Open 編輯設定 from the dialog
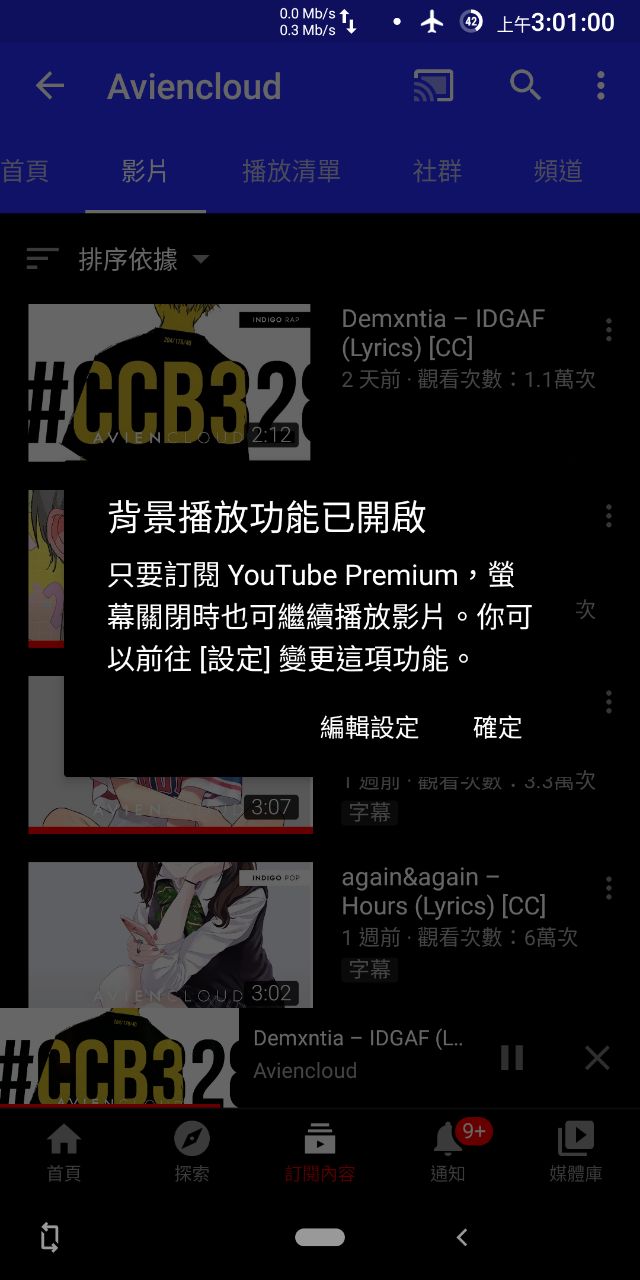This screenshot has height=1280, width=640. click(369, 727)
